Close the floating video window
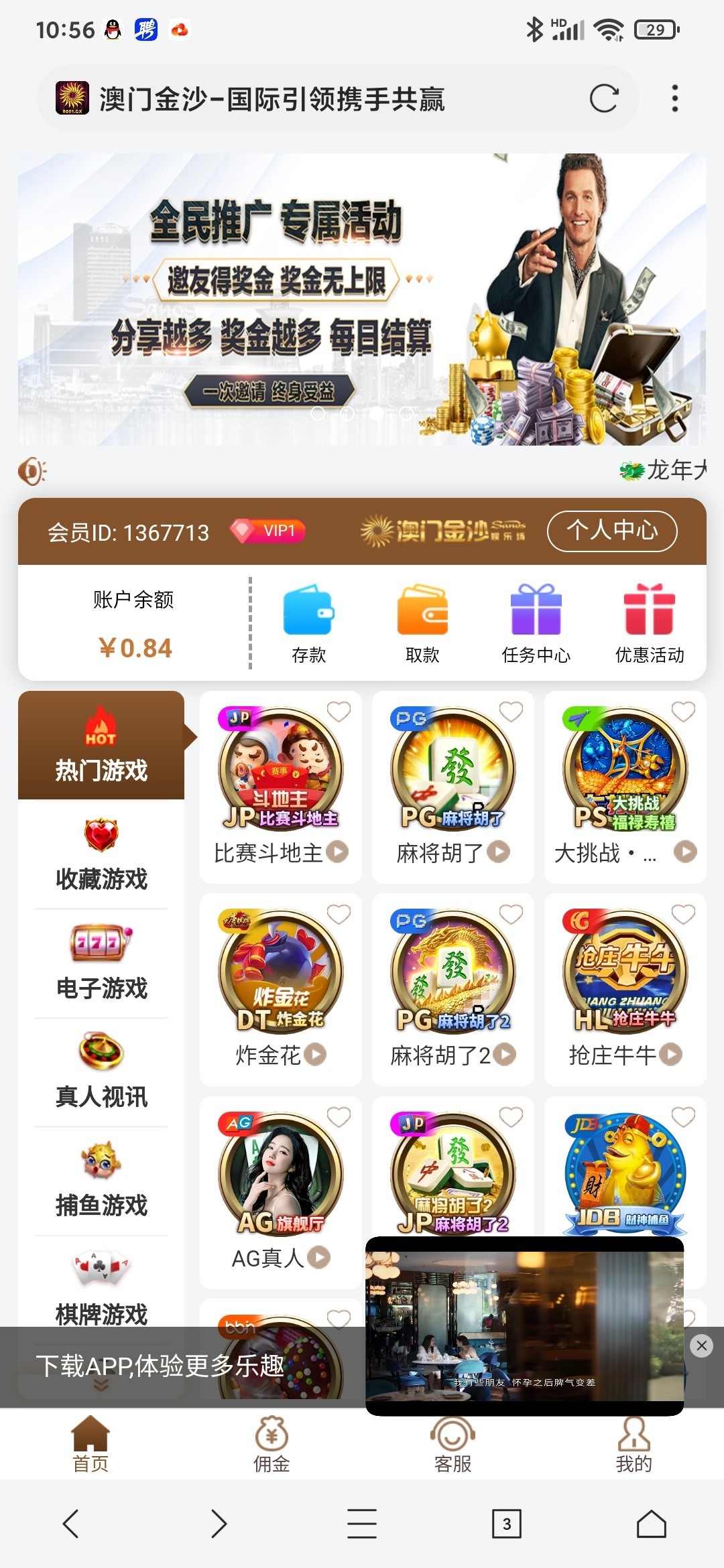The width and height of the screenshot is (724, 1568). 701,1346
